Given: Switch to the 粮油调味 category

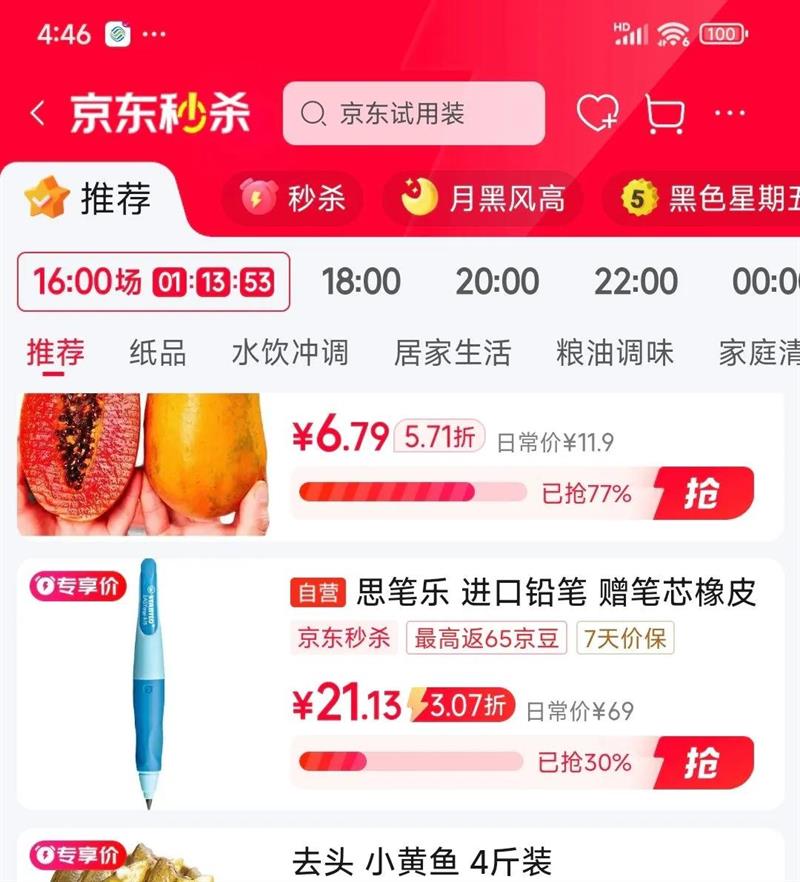Looking at the screenshot, I should pyautogui.click(x=614, y=353).
